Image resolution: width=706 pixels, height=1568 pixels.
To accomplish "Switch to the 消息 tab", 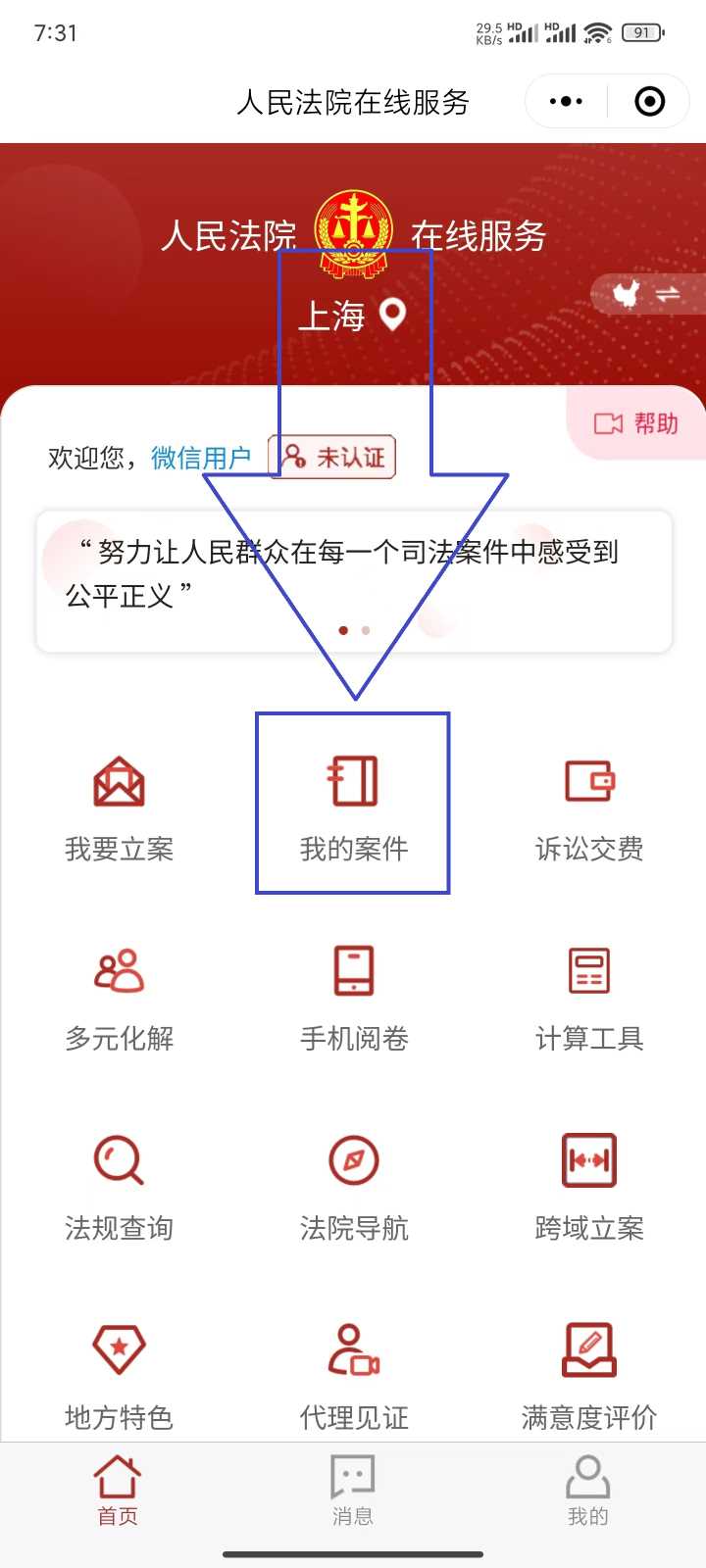I will (x=353, y=1492).
